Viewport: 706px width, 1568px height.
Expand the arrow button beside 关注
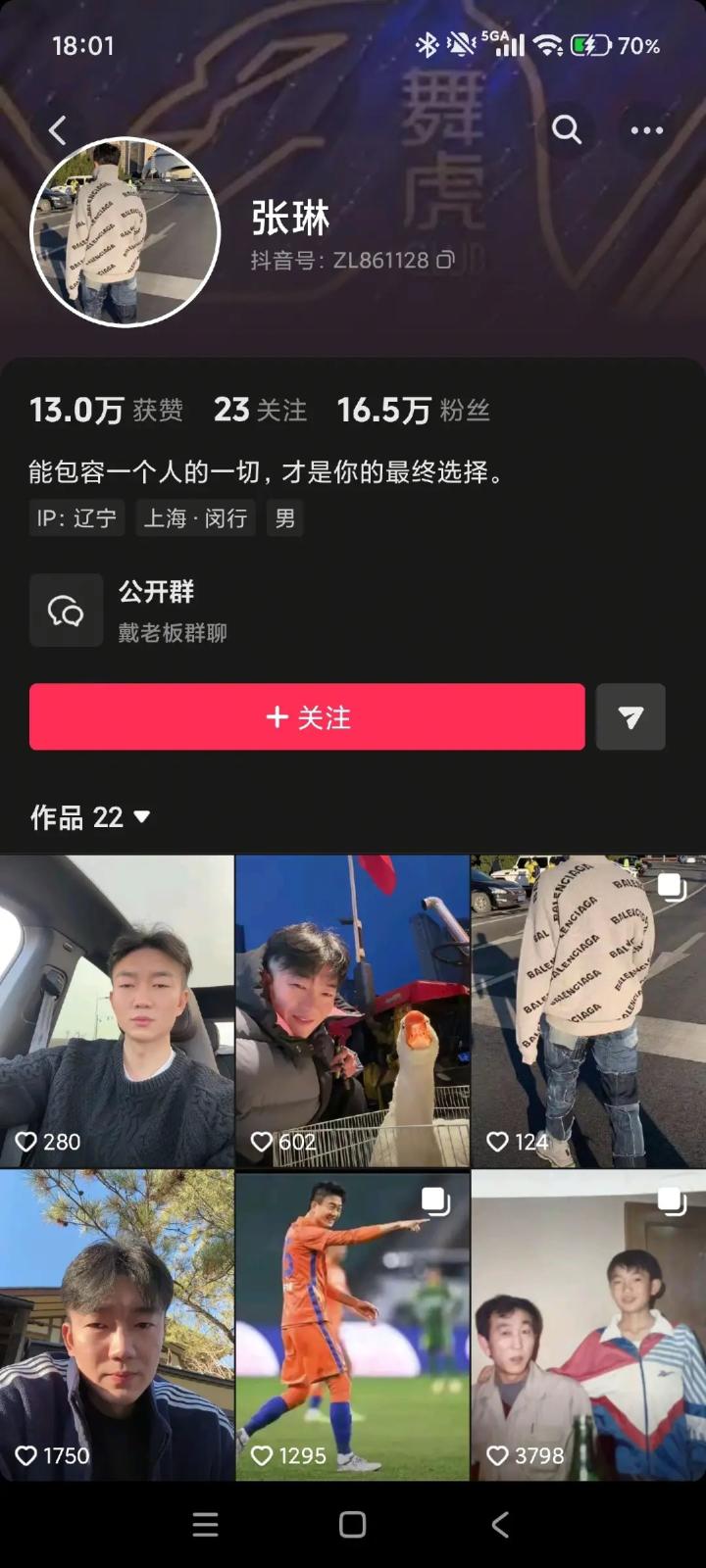[x=630, y=717]
